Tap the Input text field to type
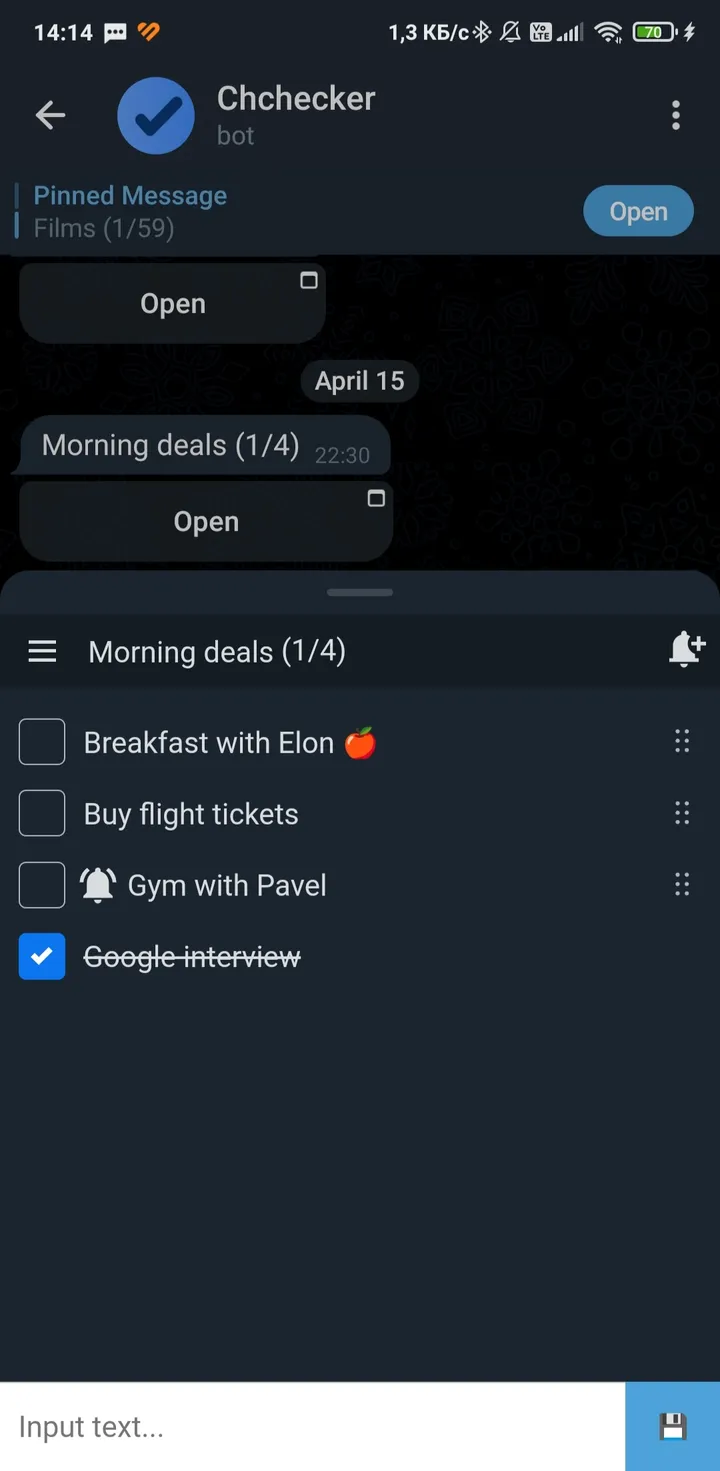Image resolution: width=720 pixels, height=1471 pixels. coord(200,1427)
